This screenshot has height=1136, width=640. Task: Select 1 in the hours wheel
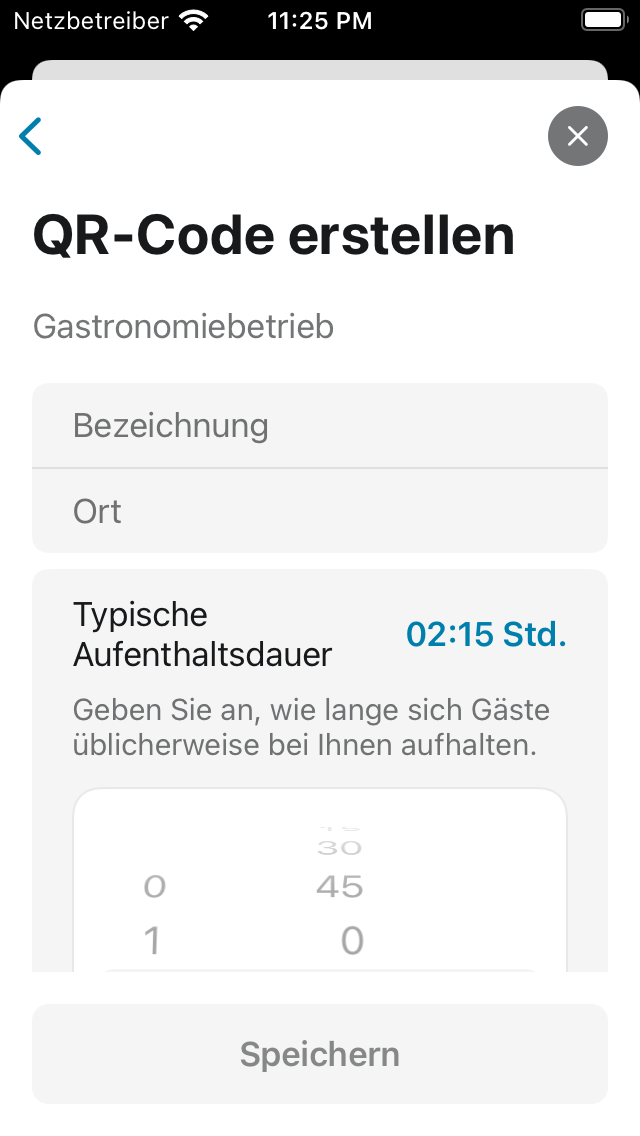[x=152, y=940]
